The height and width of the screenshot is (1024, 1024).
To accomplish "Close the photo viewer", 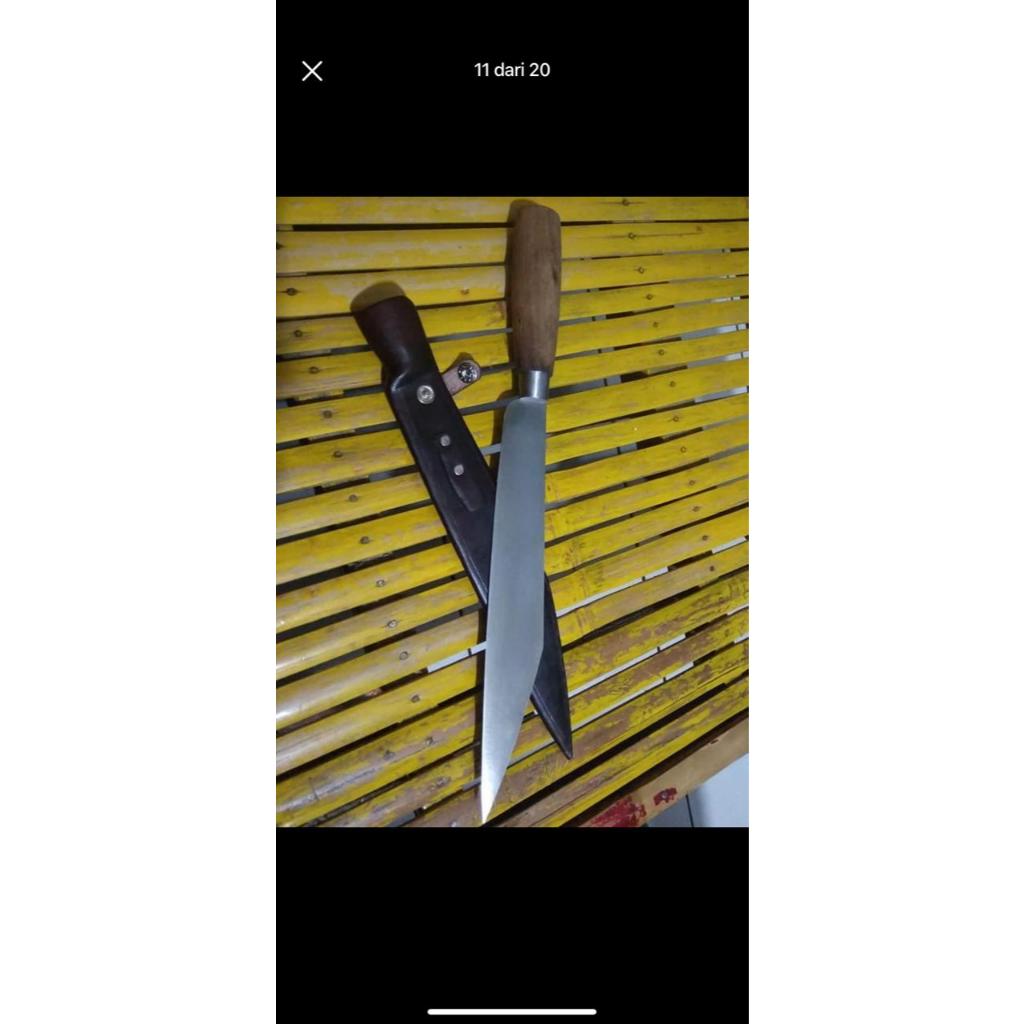I will coord(312,71).
